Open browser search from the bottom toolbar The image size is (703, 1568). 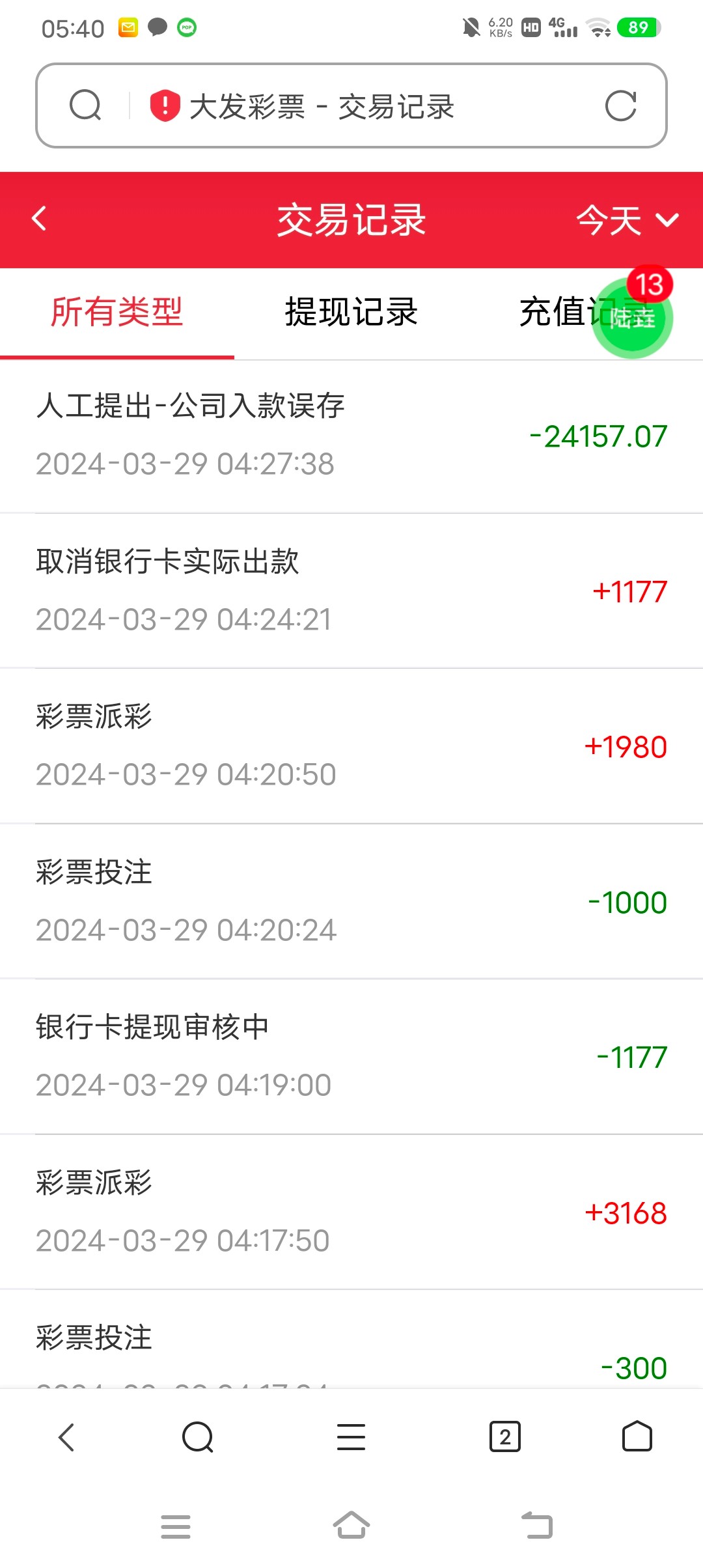198,1436
